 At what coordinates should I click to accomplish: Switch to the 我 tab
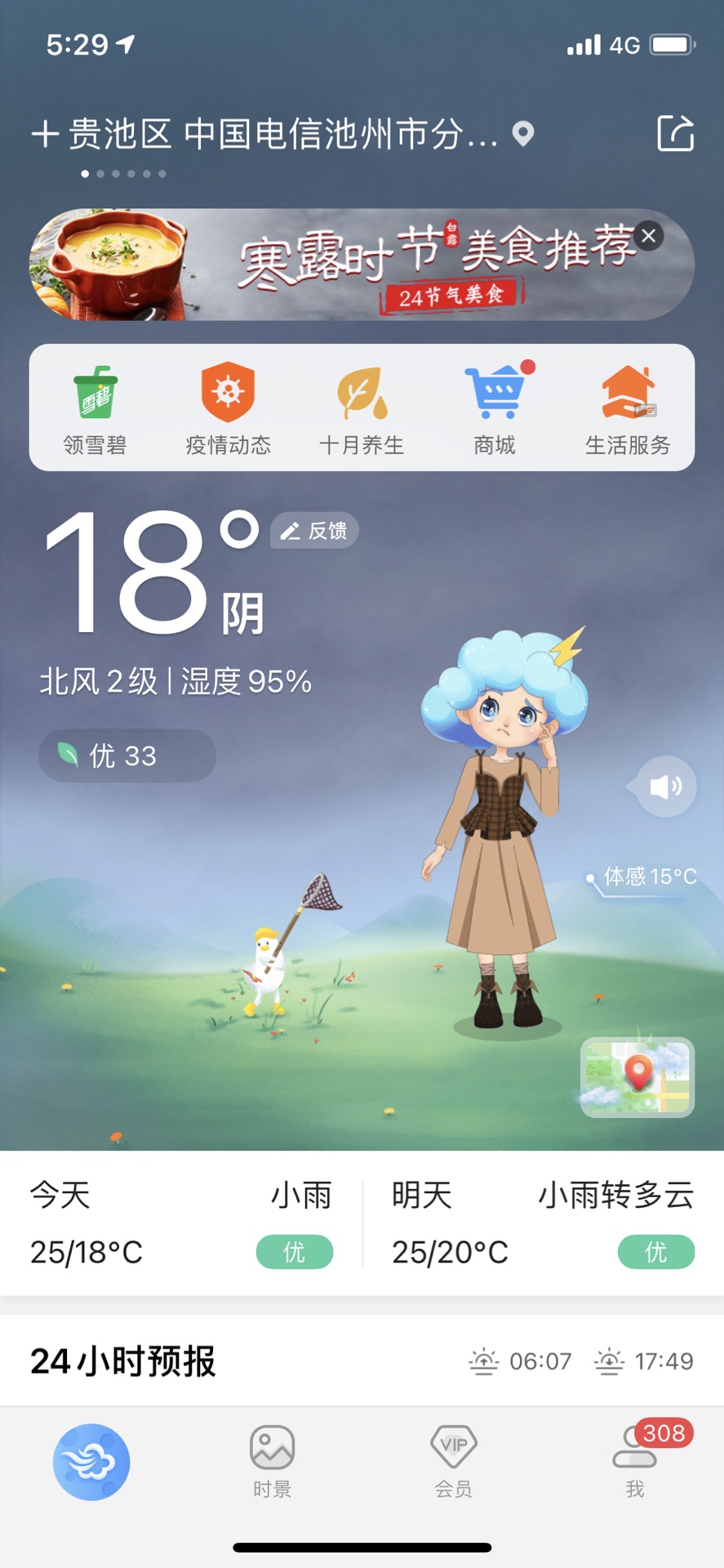tap(635, 1462)
